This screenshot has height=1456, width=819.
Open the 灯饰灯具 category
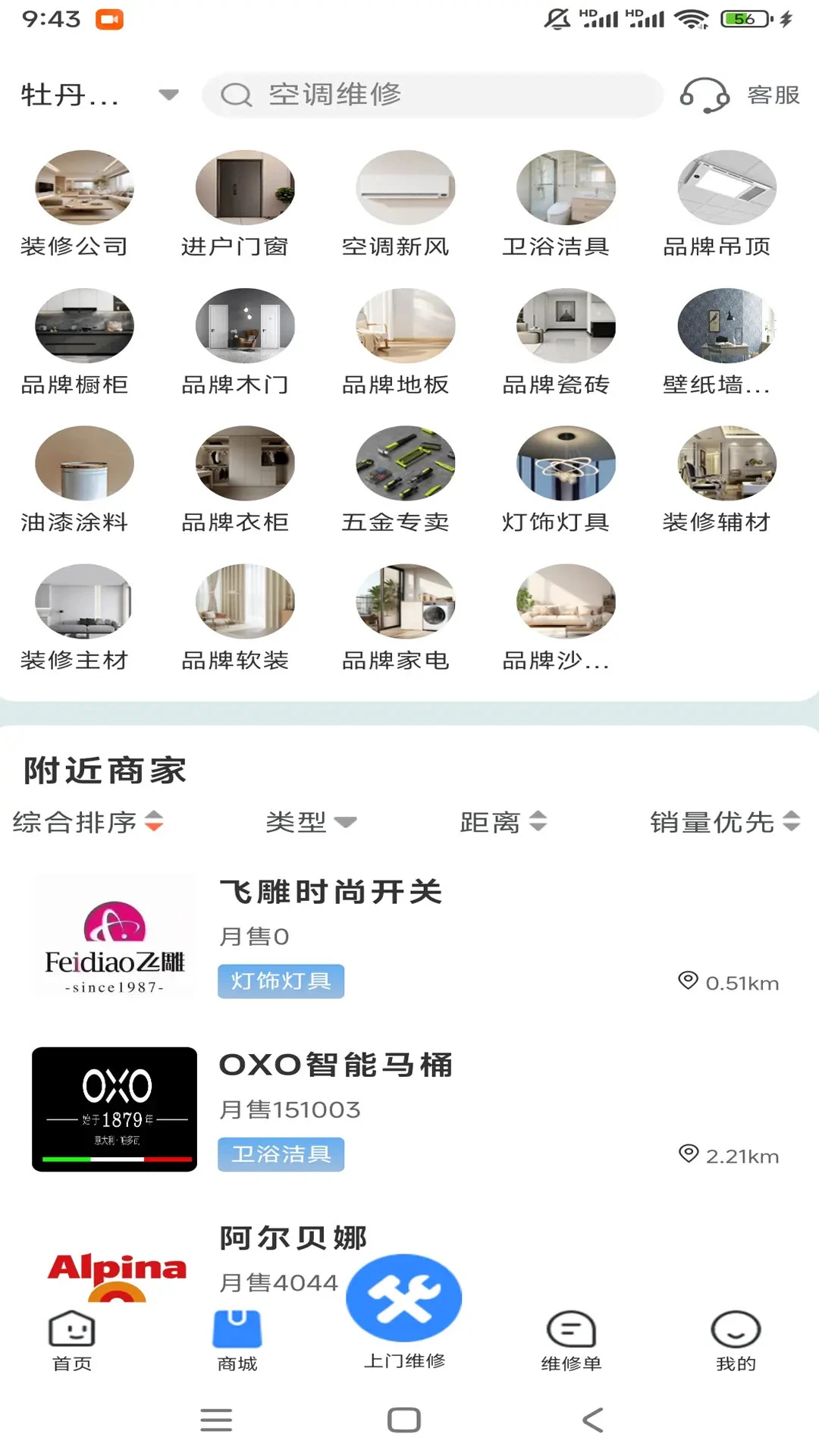pyautogui.click(x=565, y=479)
